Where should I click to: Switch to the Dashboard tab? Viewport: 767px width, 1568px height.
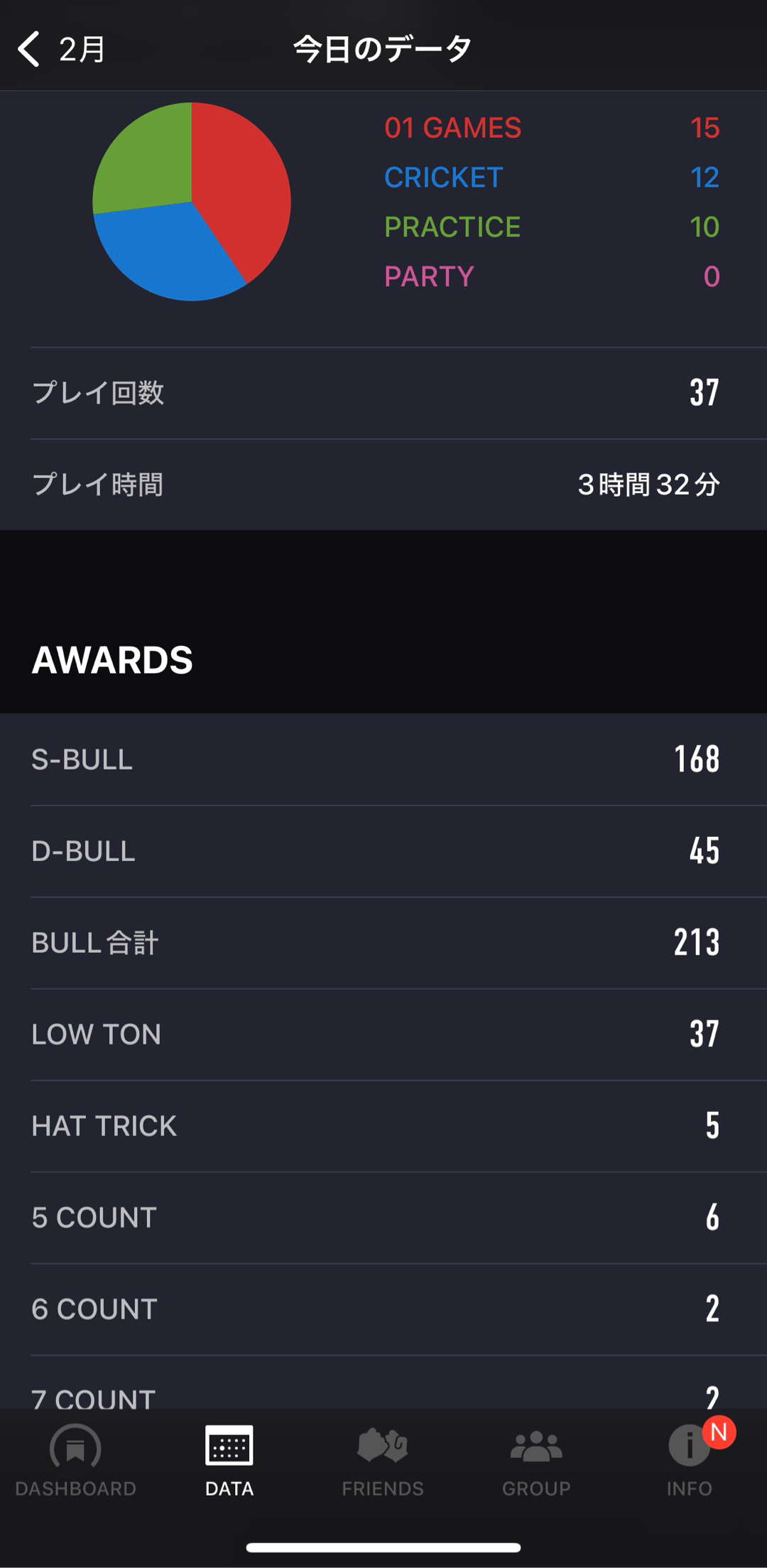pyautogui.click(x=76, y=1461)
